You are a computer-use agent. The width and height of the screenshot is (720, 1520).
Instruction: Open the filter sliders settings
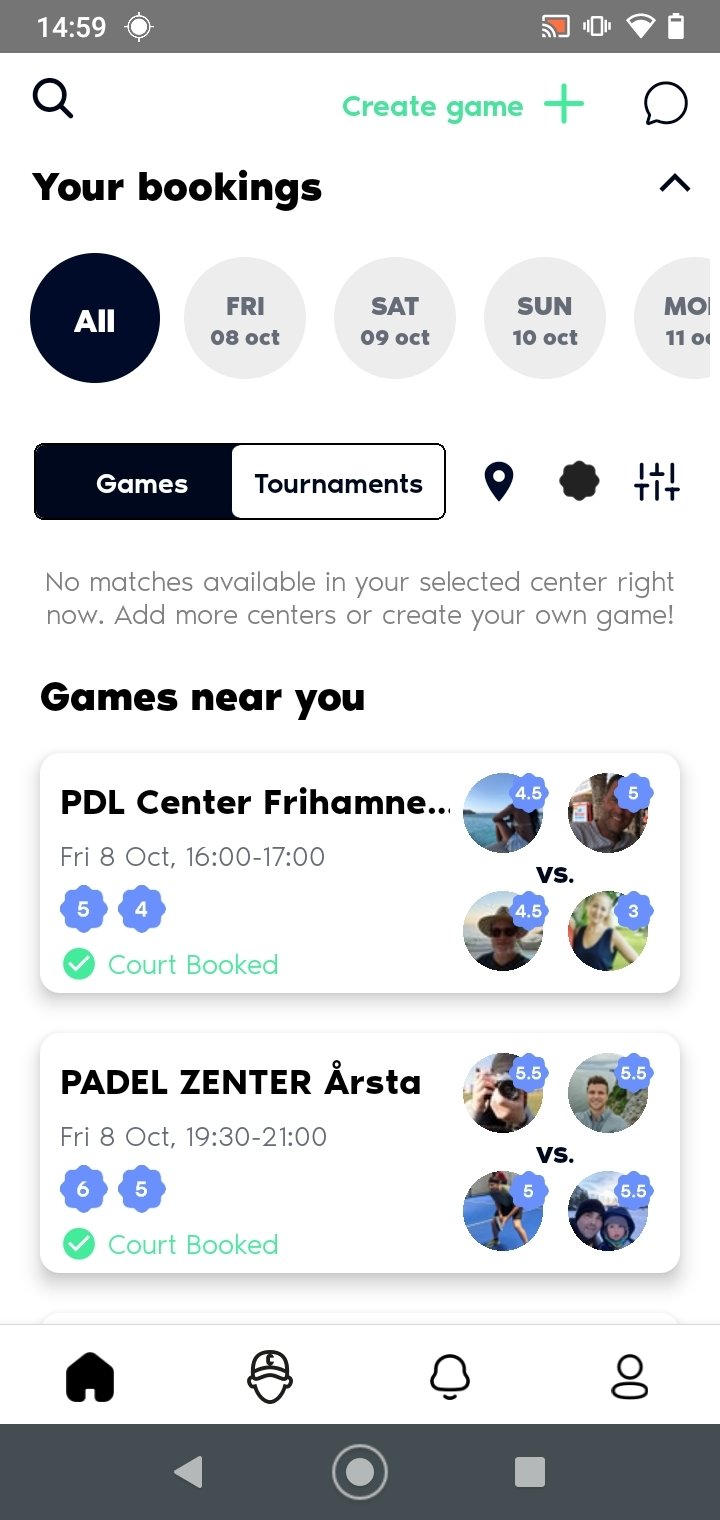657,482
